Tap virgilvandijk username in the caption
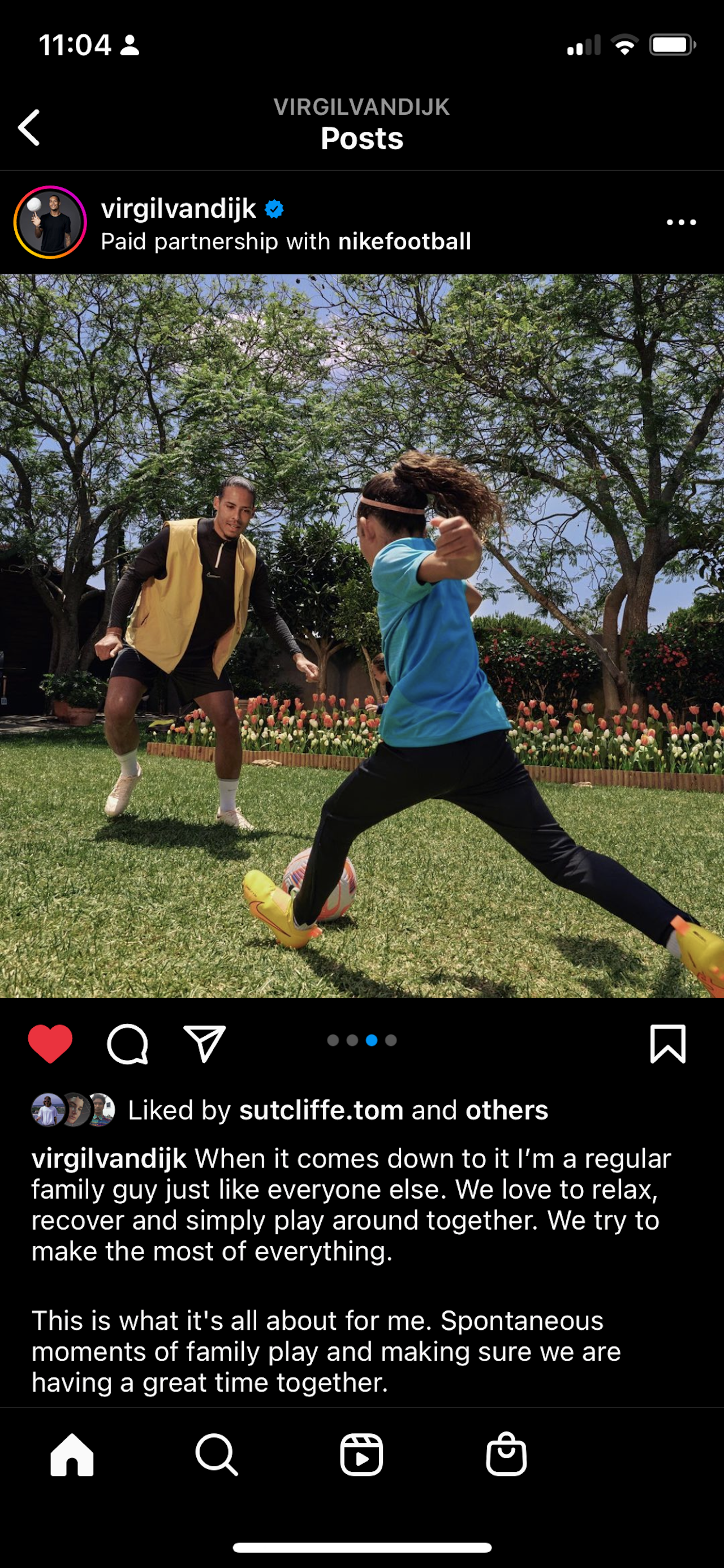 click(109, 1159)
